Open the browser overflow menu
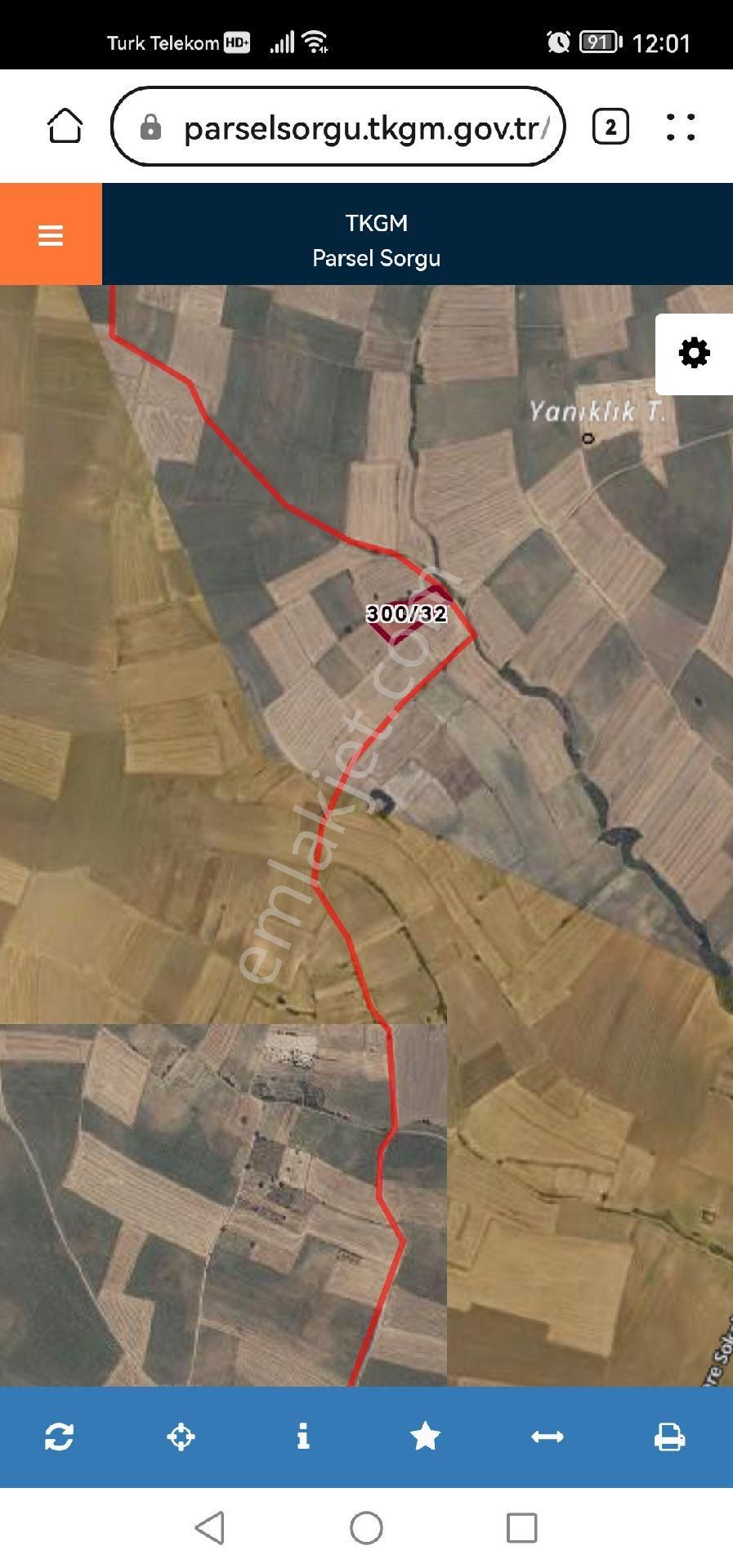 [680, 127]
